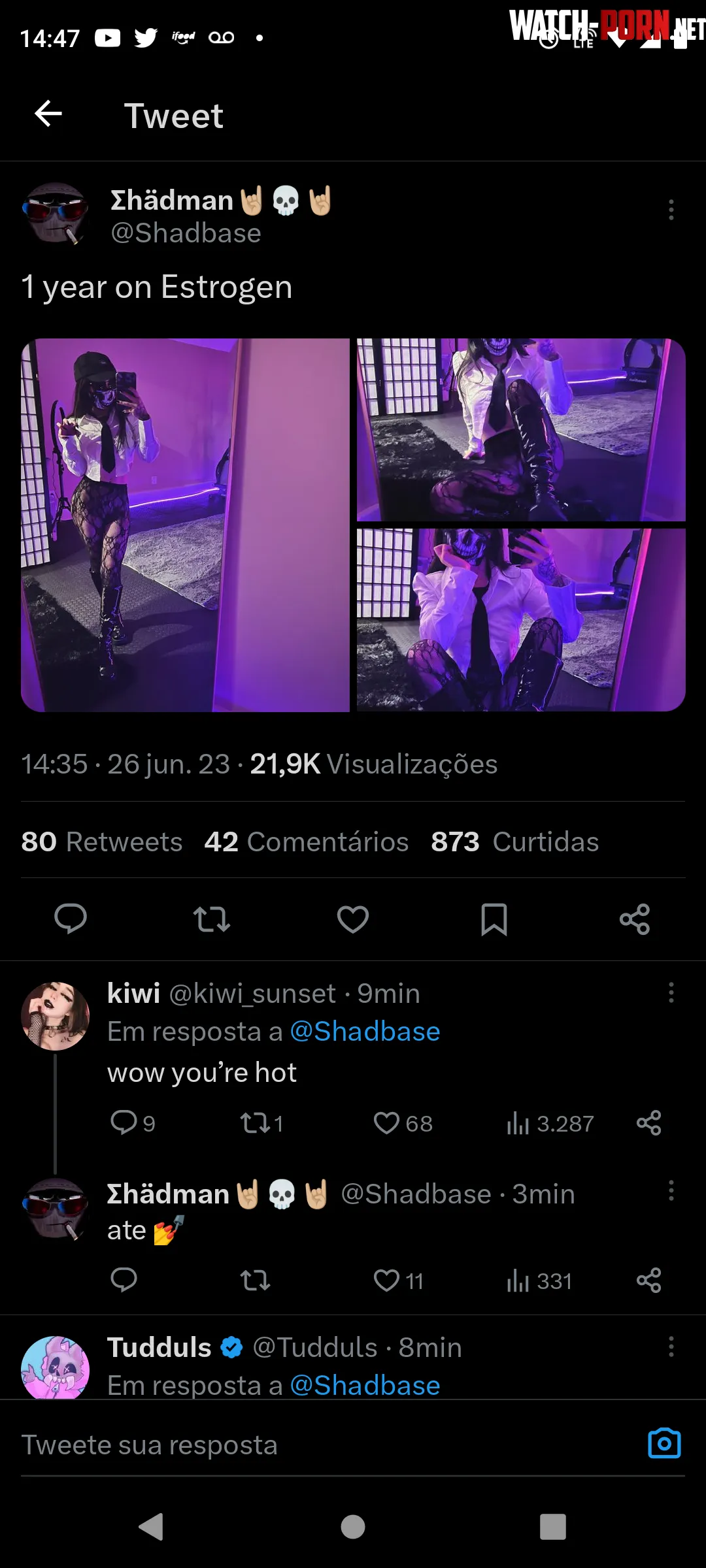The width and height of the screenshot is (706, 1568).
Task: Open overflow menu on kiwi's reply
Action: [x=671, y=992]
